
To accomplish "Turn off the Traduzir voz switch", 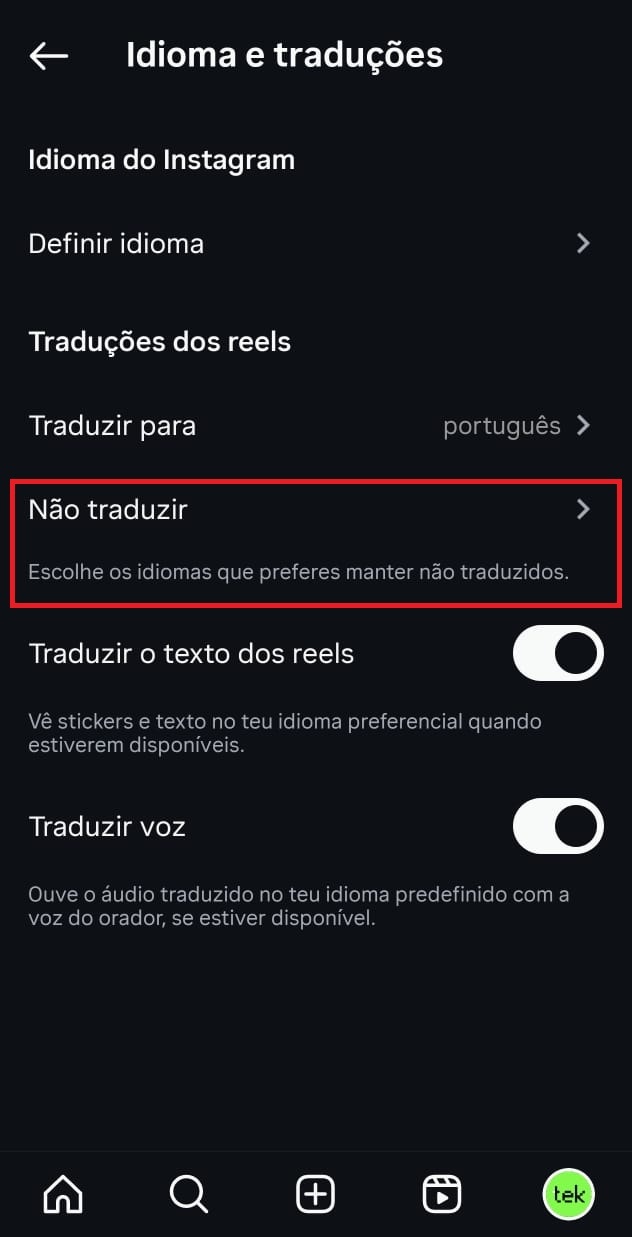I will coord(557,827).
